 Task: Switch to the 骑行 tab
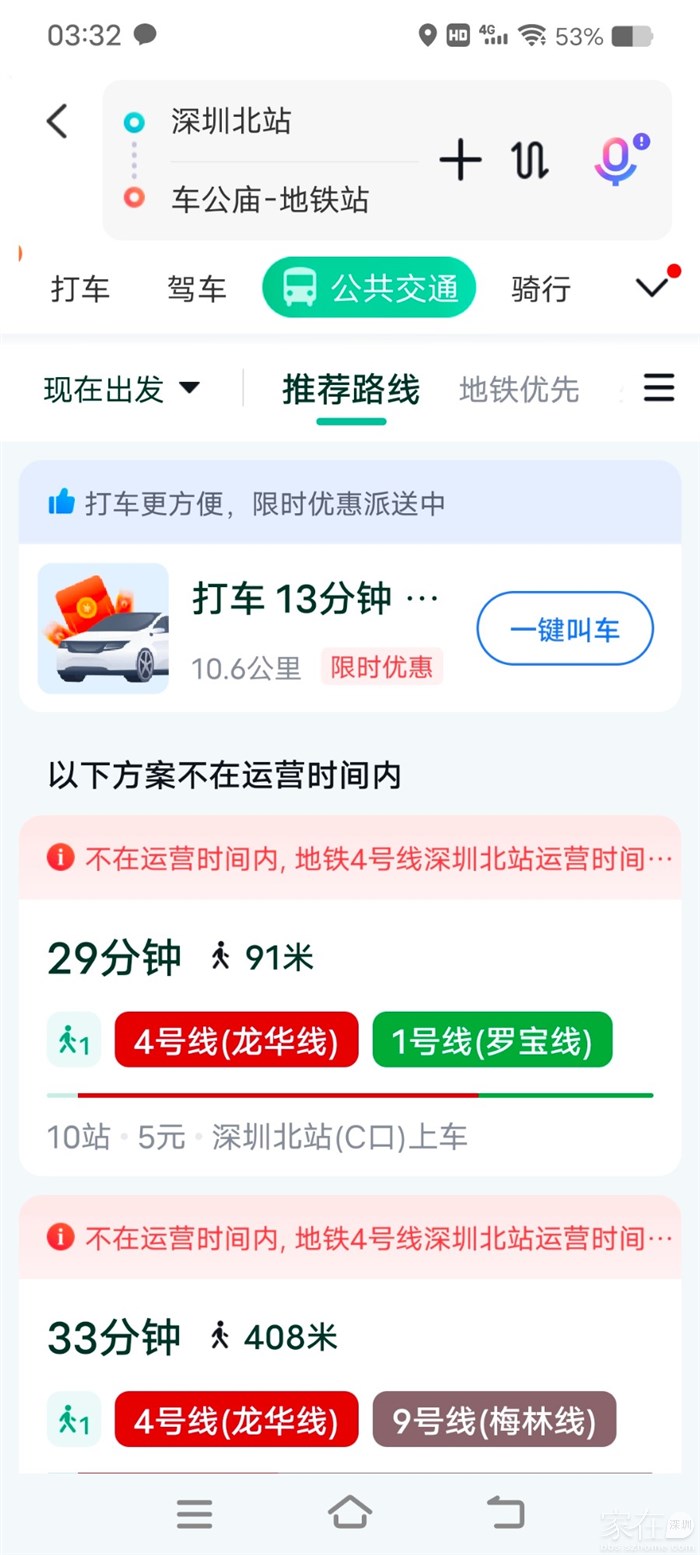(x=541, y=289)
